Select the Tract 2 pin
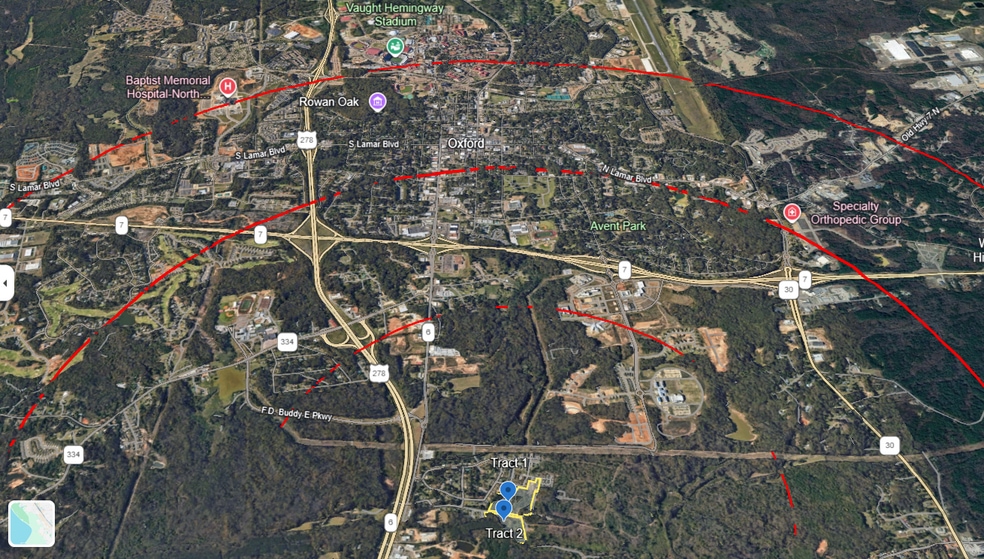The image size is (984, 559). click(x=503, y=509)
